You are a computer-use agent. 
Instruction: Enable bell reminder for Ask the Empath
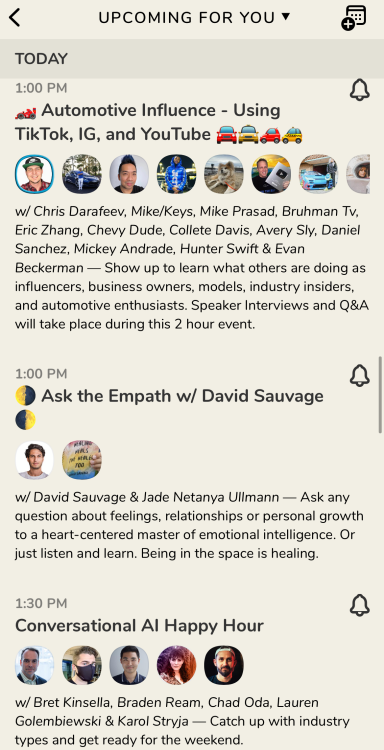point(360,375)
